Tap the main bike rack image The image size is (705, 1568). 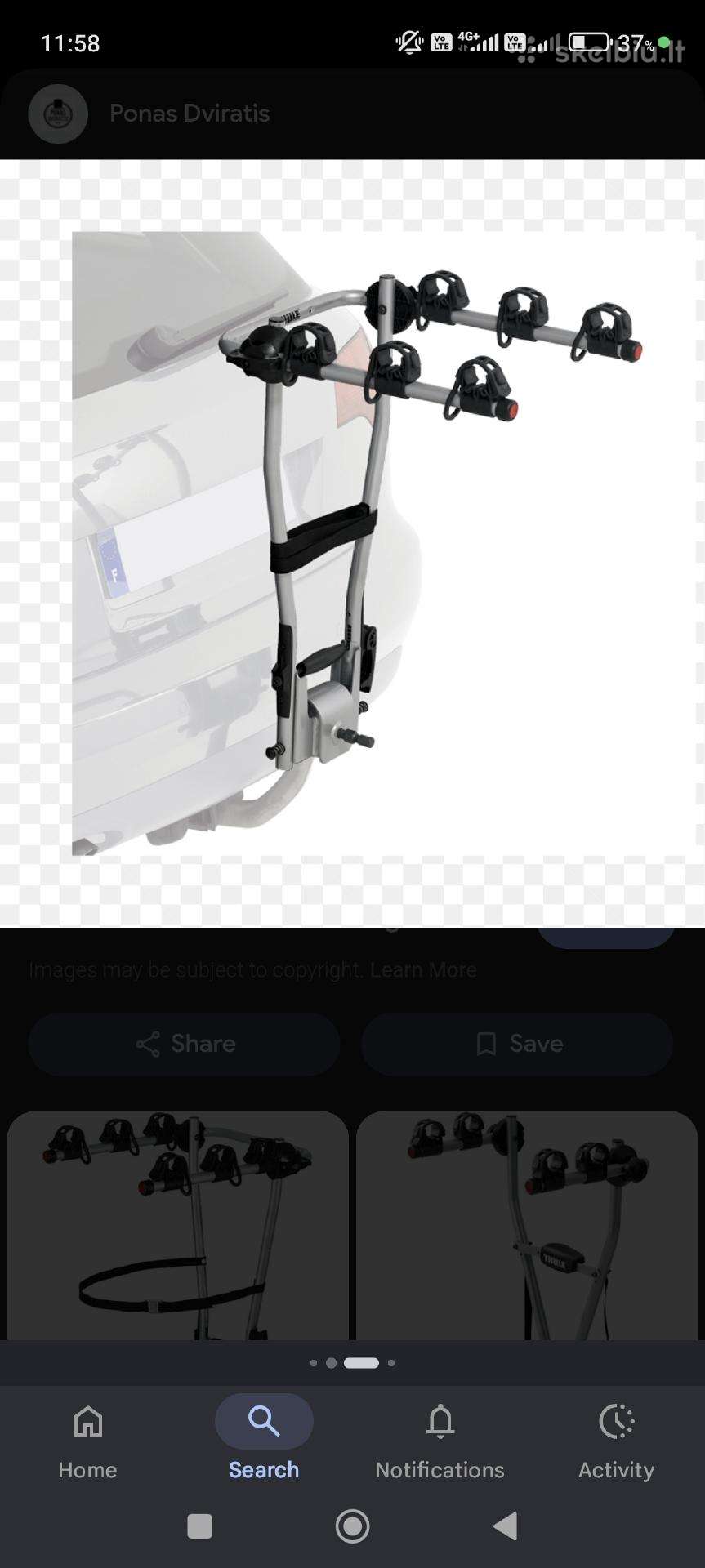[352, 543]
